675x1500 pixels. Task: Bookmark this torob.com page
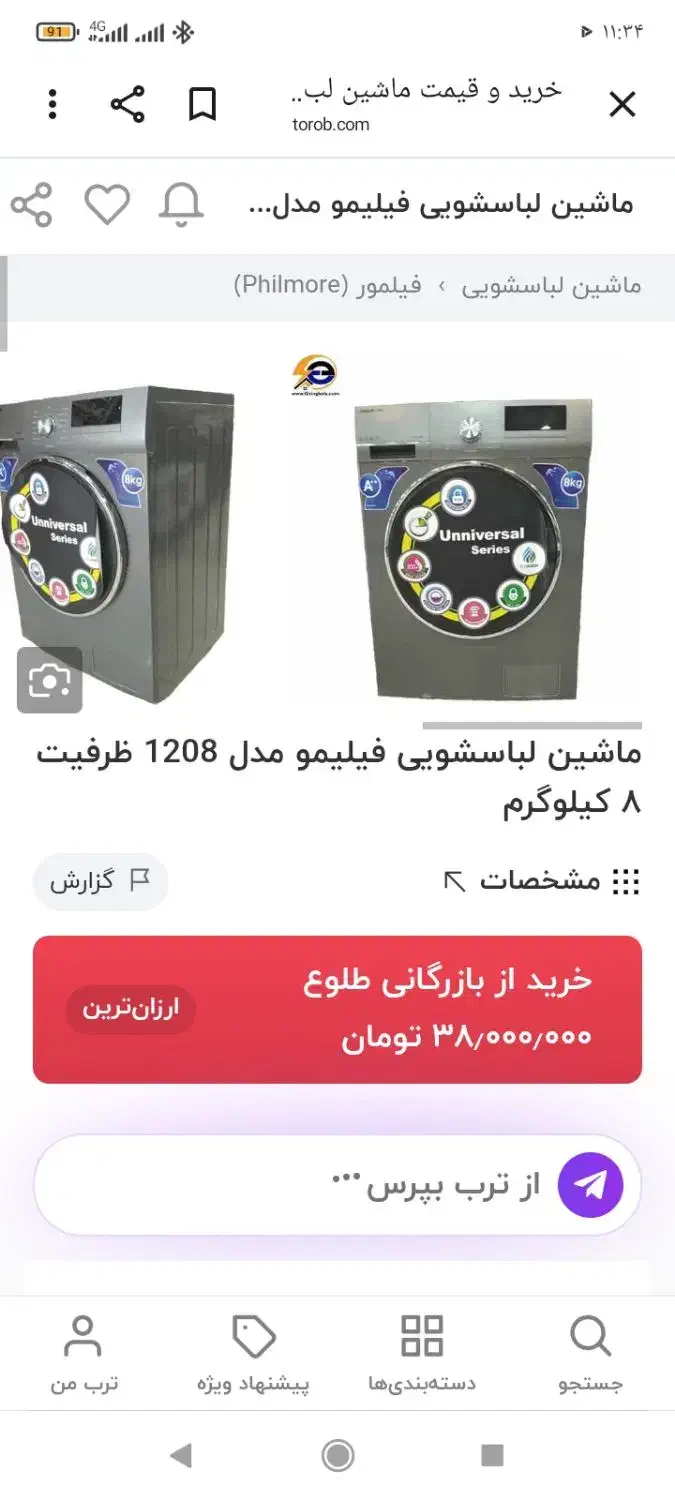click(202, 104)
